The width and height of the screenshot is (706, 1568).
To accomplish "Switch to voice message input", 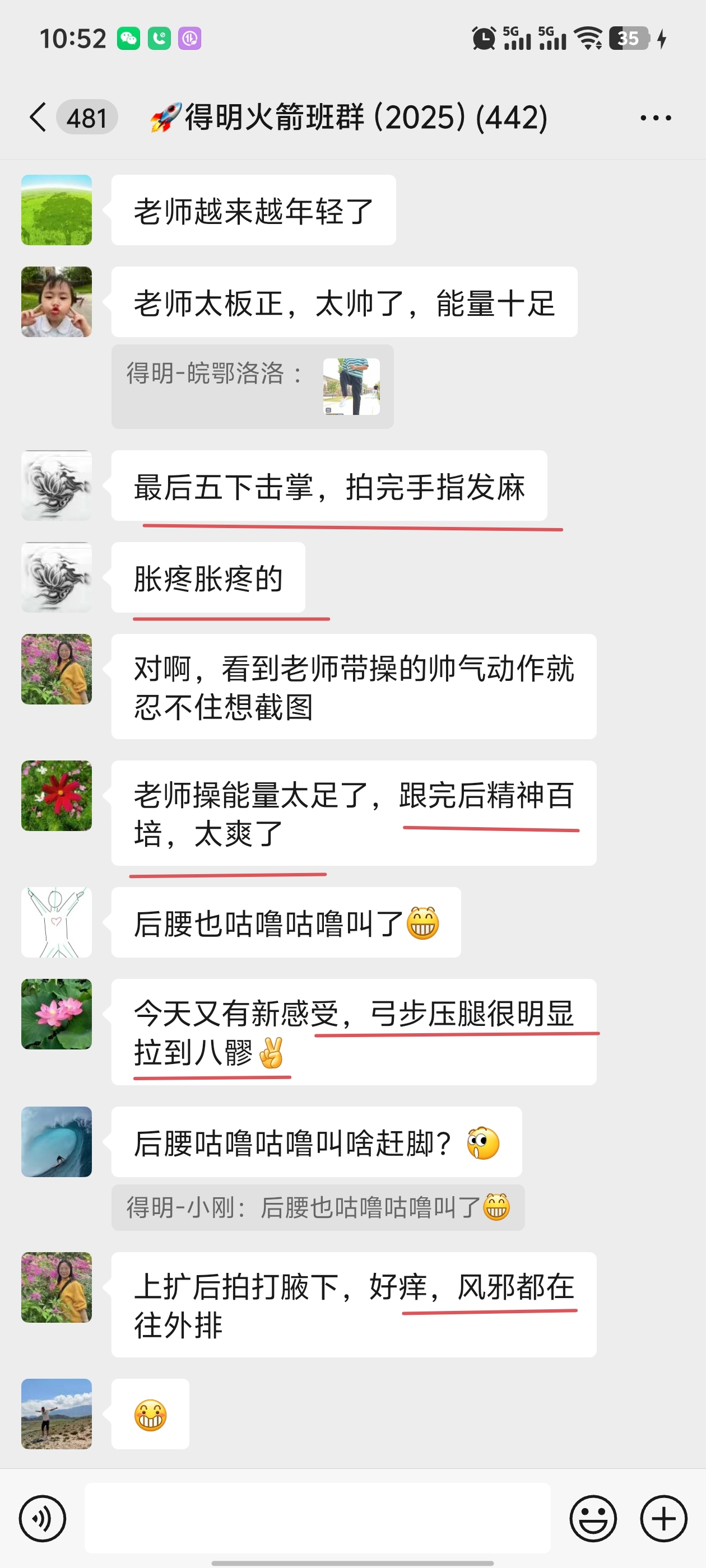I will (42, 1519).
